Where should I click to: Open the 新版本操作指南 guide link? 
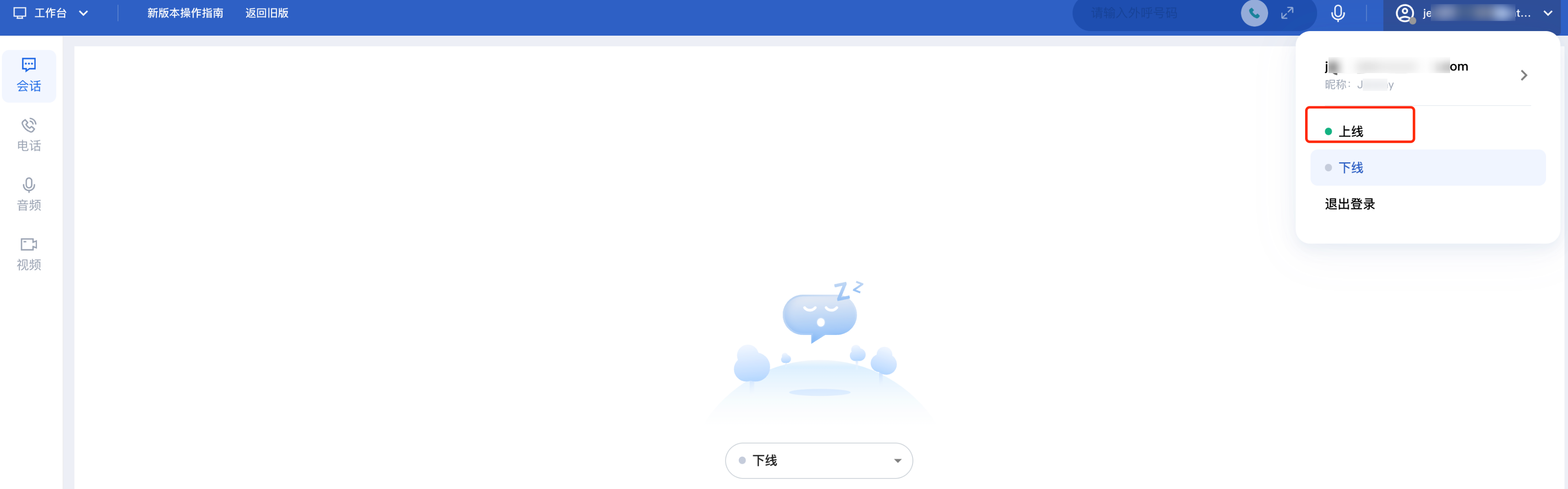[185, 13]
